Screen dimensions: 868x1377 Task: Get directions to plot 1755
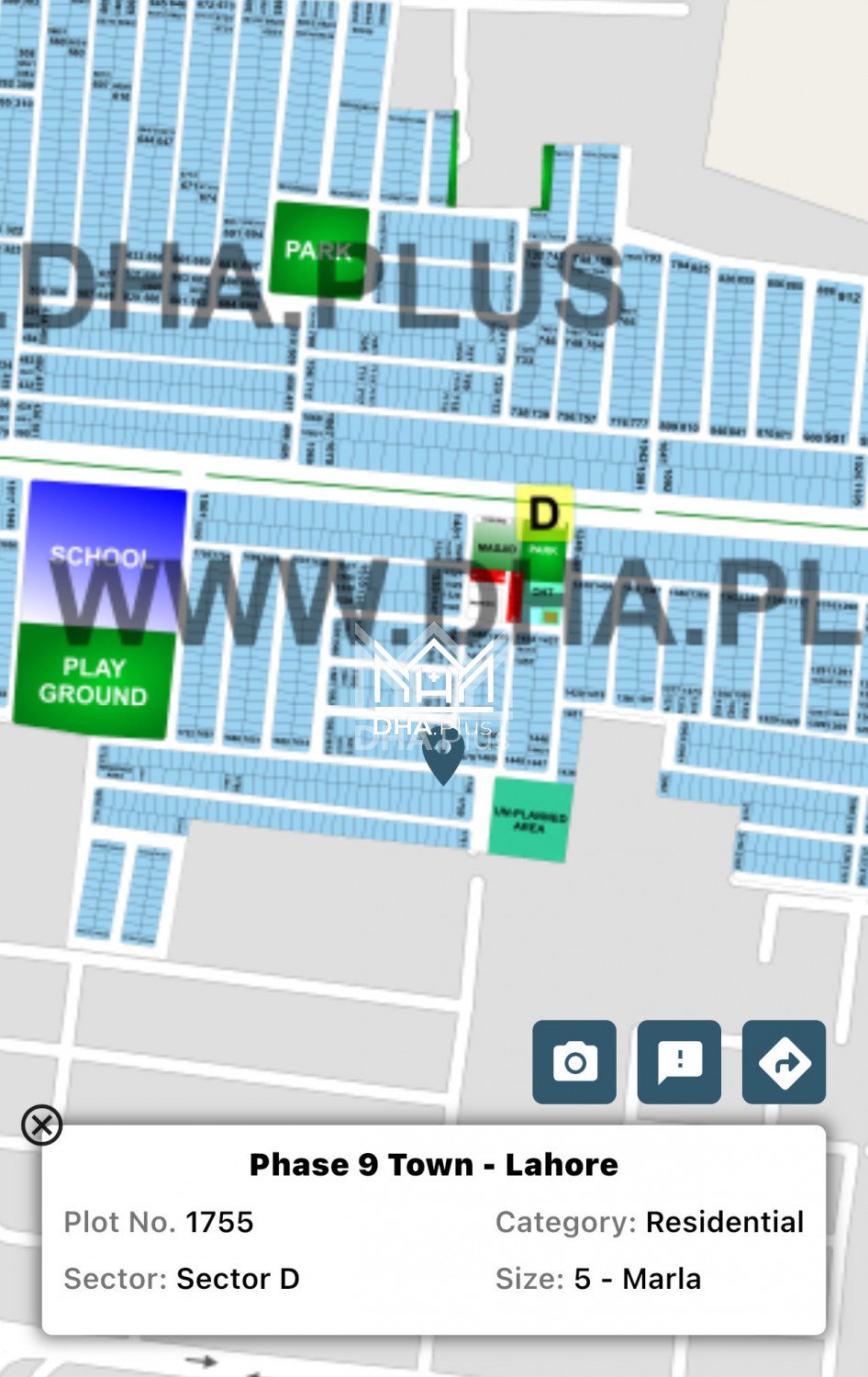pyautogui.click(x=784, y=1062)
